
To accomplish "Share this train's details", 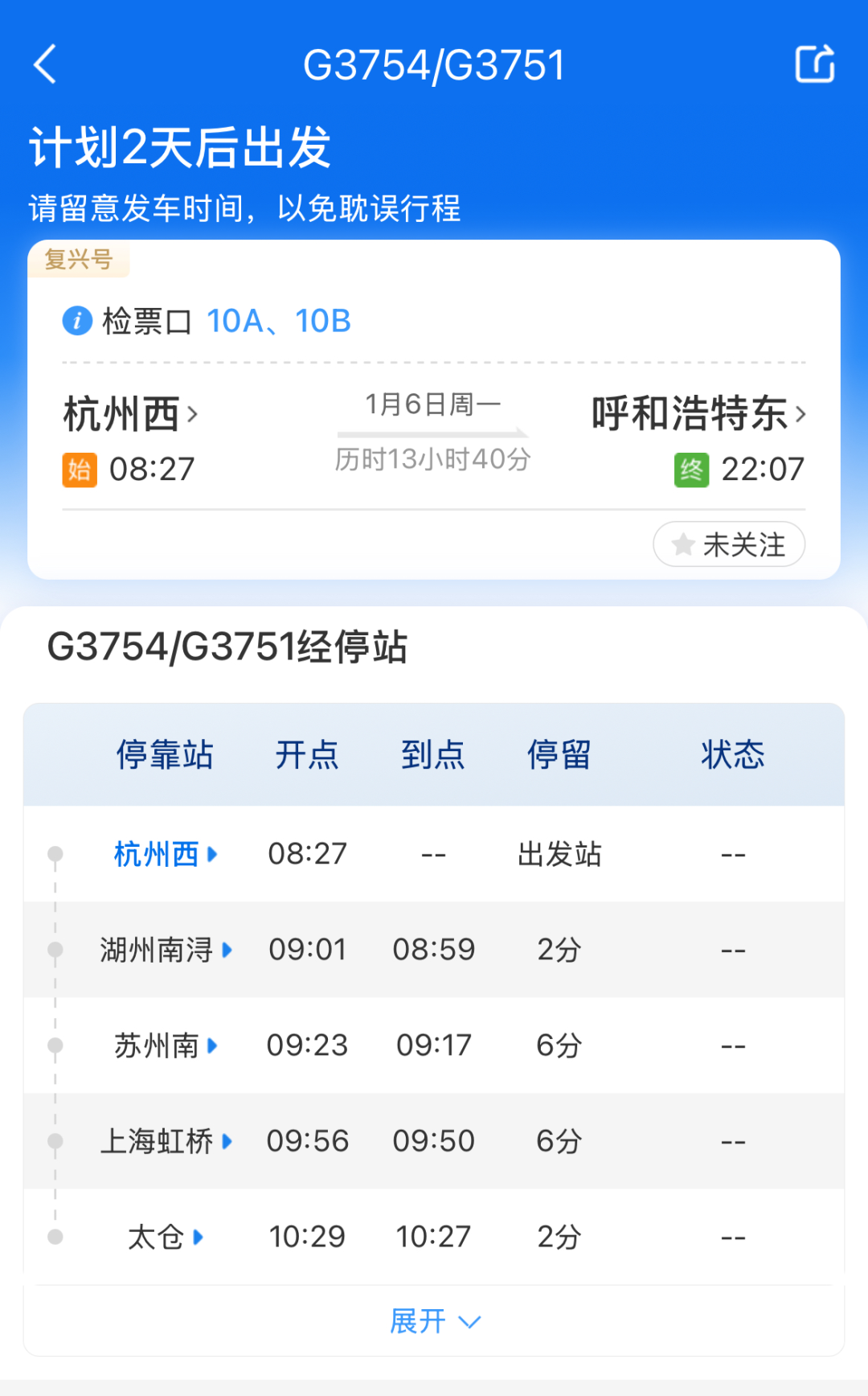I will pyautogui.click(x=815, y=64).
